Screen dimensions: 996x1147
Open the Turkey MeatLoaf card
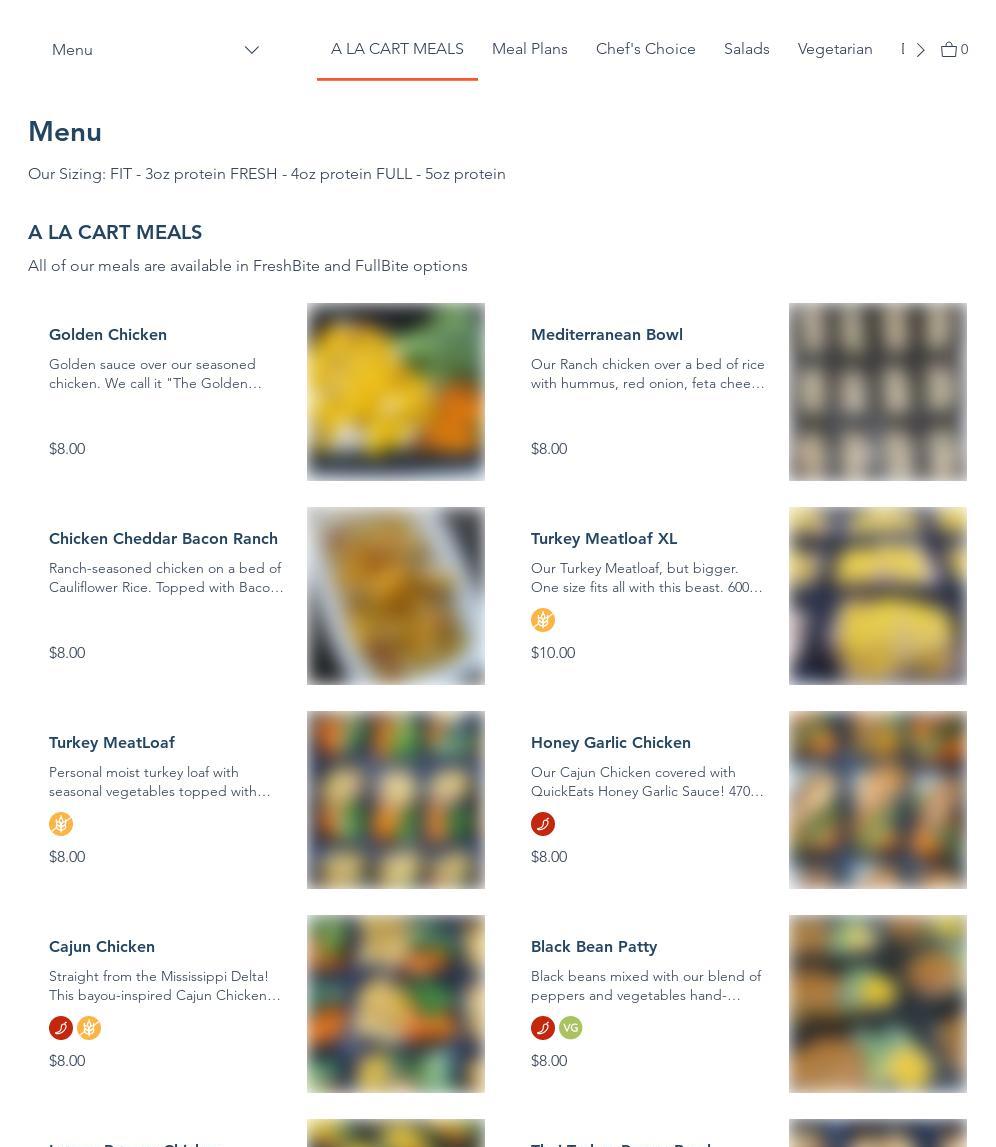point(111,743)
